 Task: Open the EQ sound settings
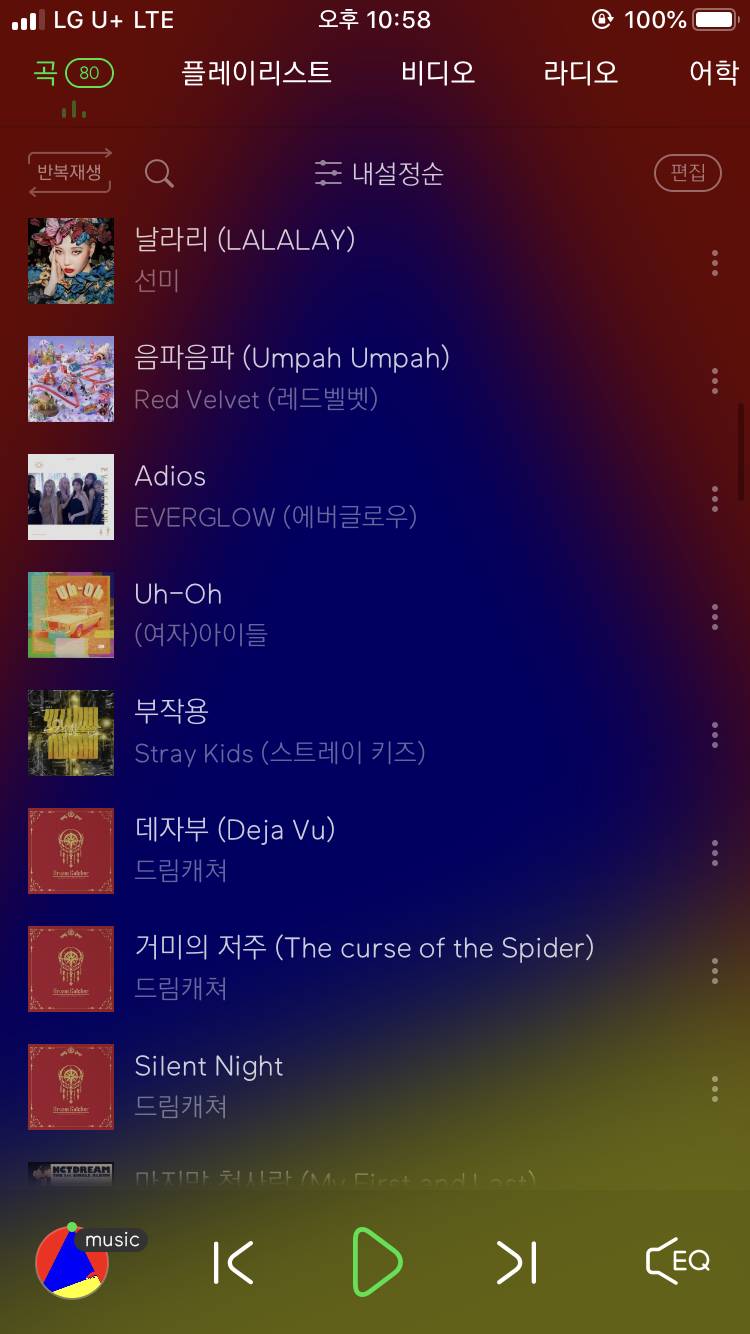678,1261
